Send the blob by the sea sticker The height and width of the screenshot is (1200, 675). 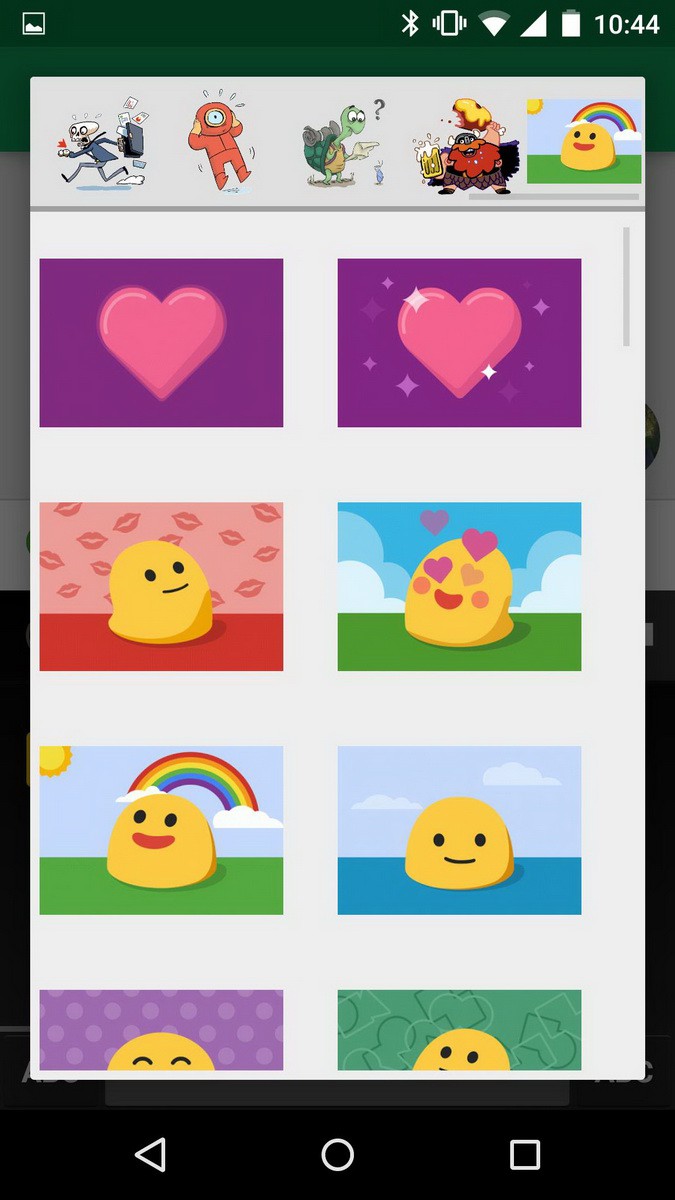click(x=459, y=830)
